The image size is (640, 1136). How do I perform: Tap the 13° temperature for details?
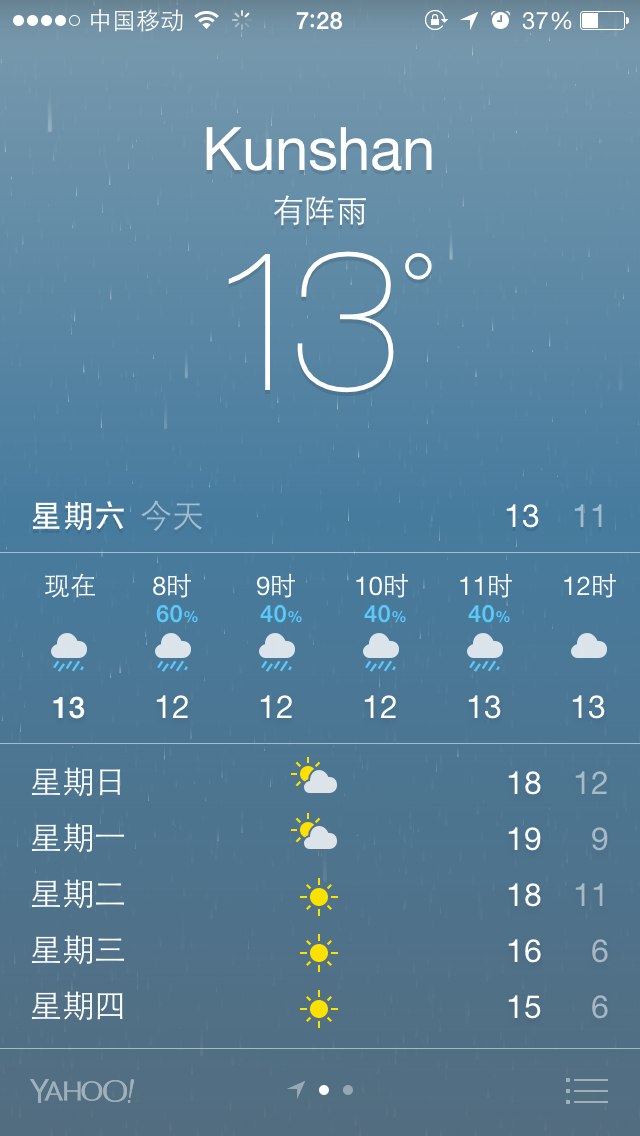tap(330, 321)
